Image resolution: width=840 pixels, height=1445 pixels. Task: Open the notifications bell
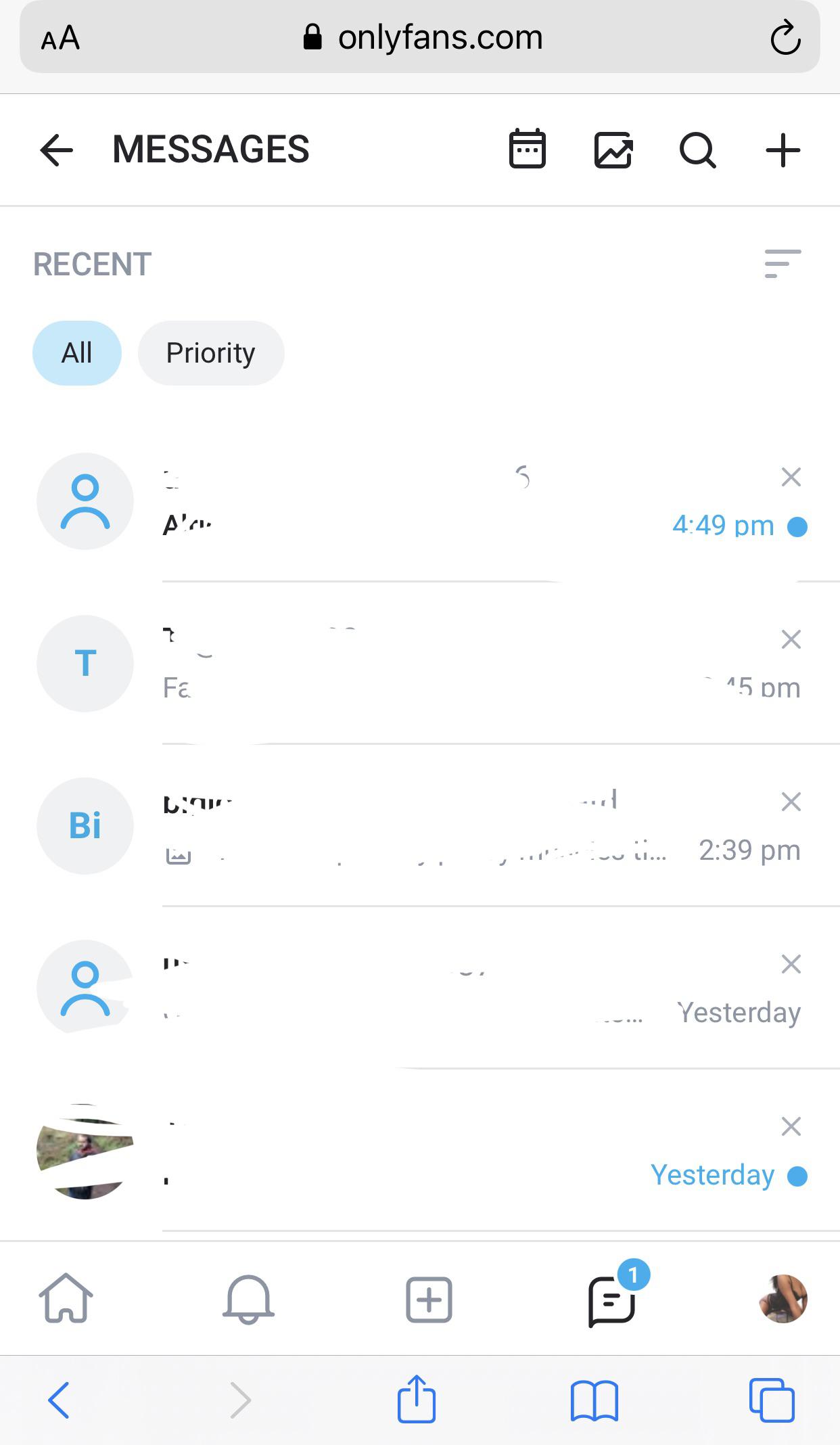coord(248,1298)
